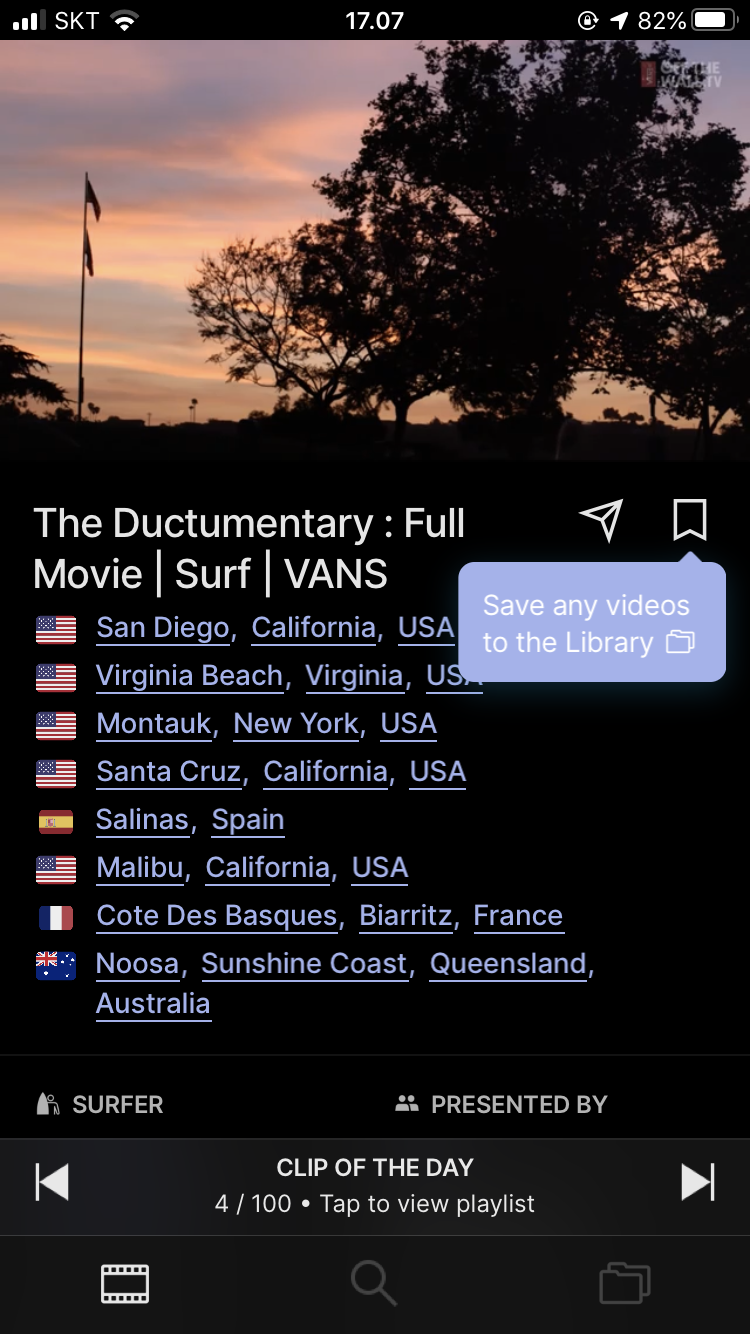Select the Cote Des Basques link
Screen dimensions: 750x1334
pos(217,916)
